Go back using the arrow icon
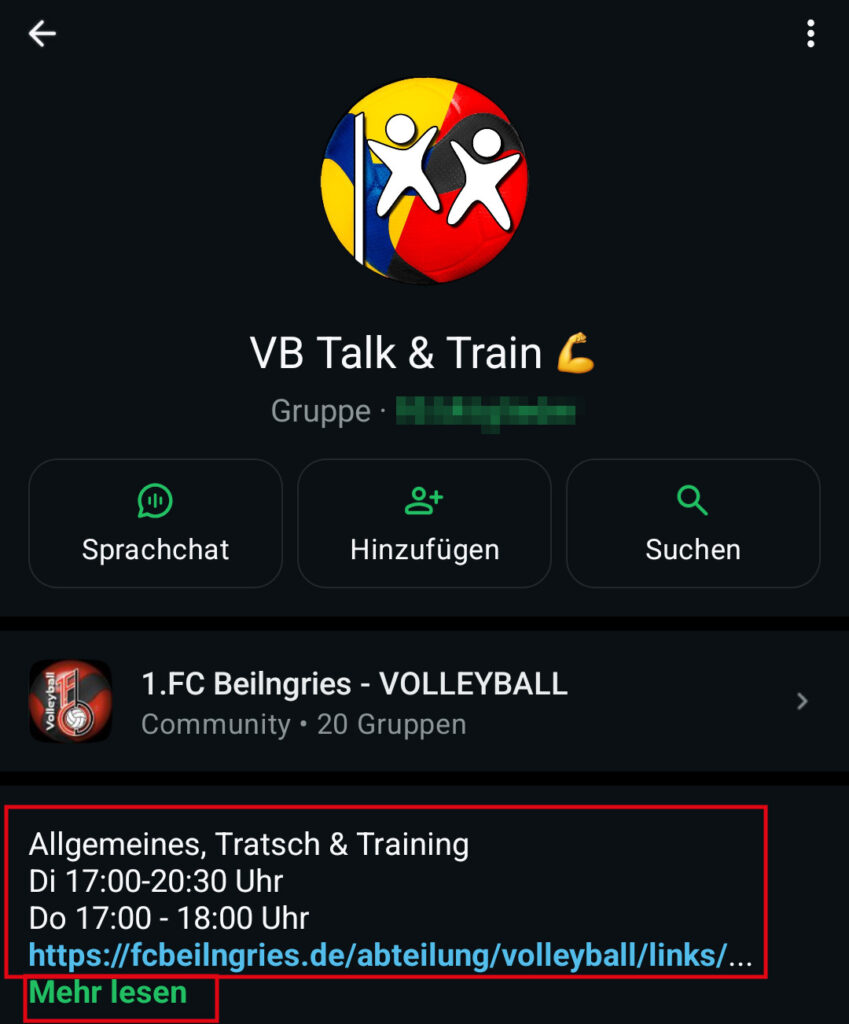This screenshot has height=1024, width=849. (x=42, y=34)
